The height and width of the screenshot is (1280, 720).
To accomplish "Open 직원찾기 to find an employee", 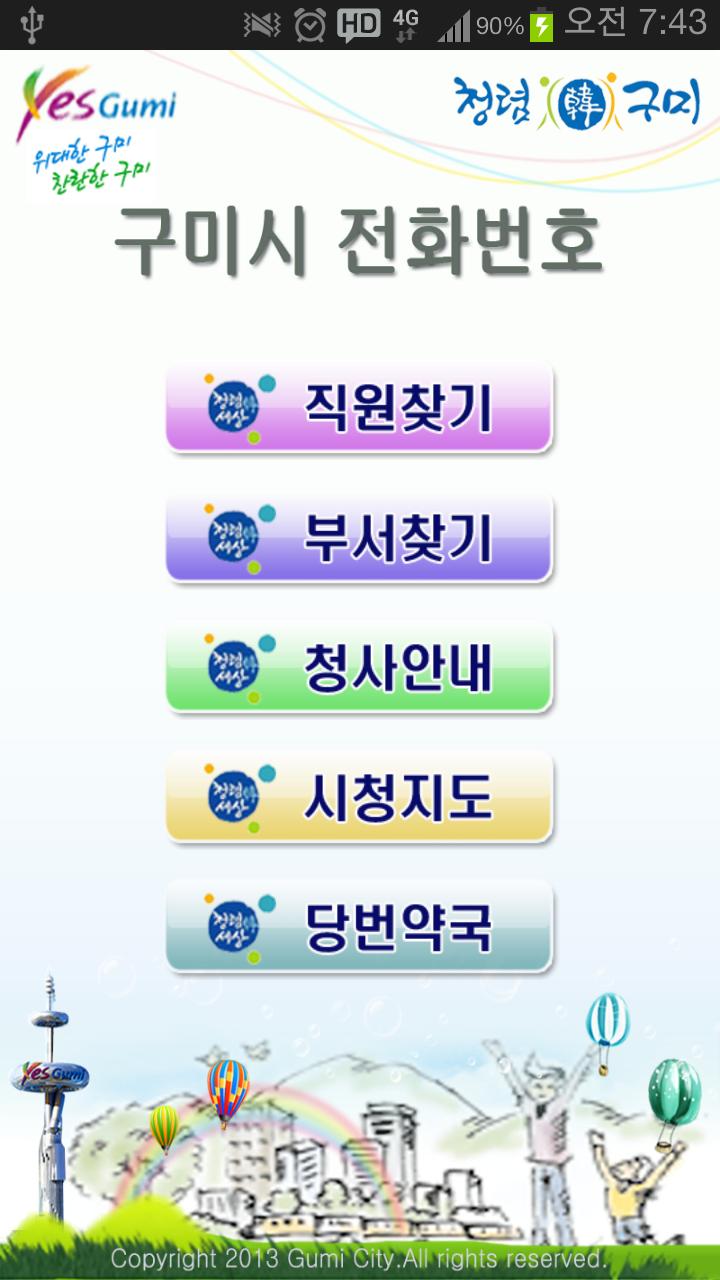I will tap(359, 407).
